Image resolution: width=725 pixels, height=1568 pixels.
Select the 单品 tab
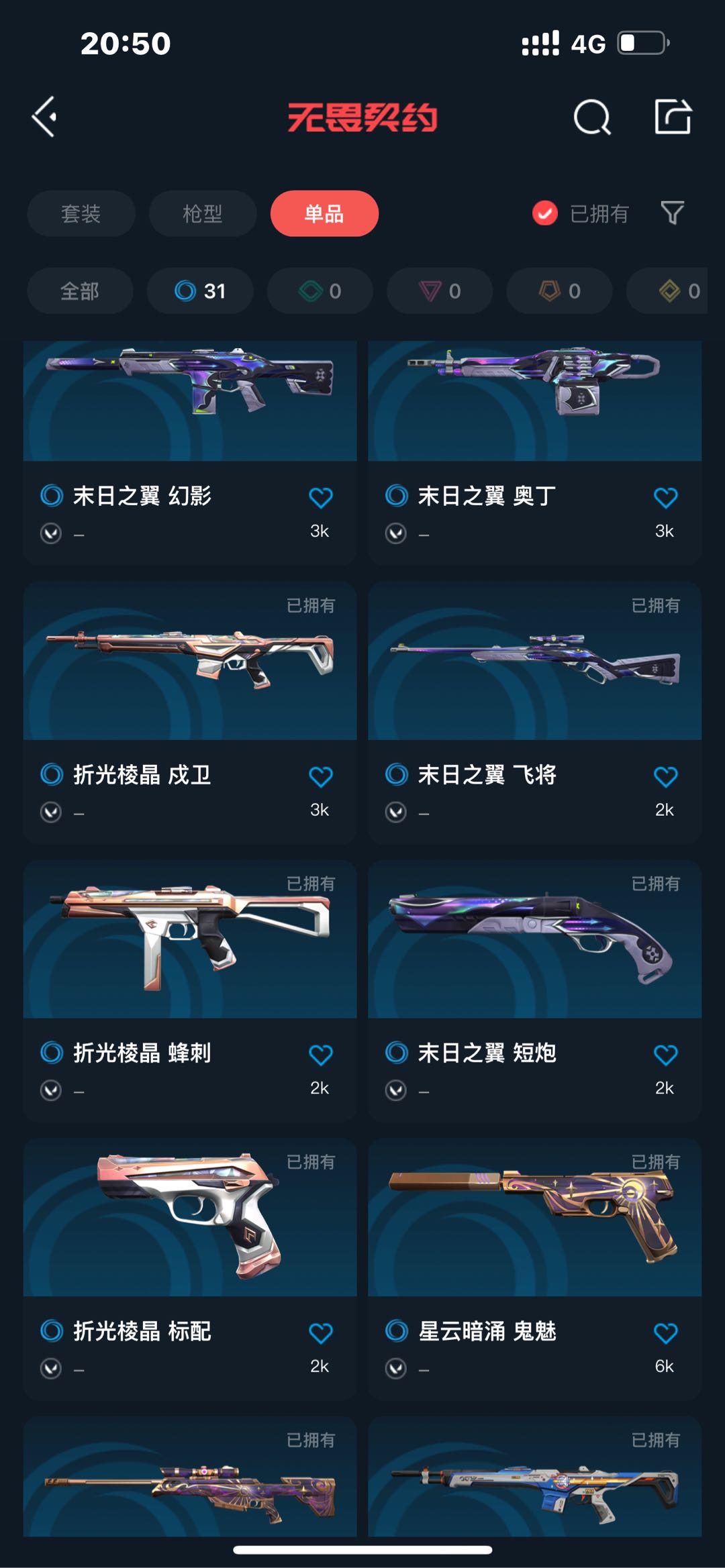pos(324,213)
